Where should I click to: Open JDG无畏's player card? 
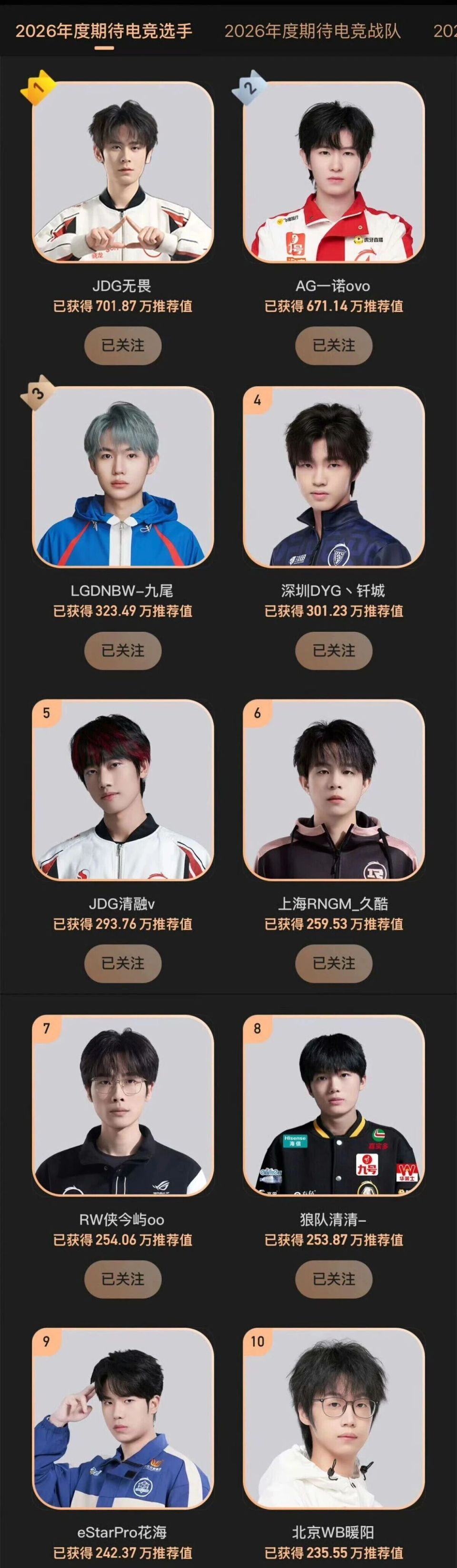click(122, 172)
